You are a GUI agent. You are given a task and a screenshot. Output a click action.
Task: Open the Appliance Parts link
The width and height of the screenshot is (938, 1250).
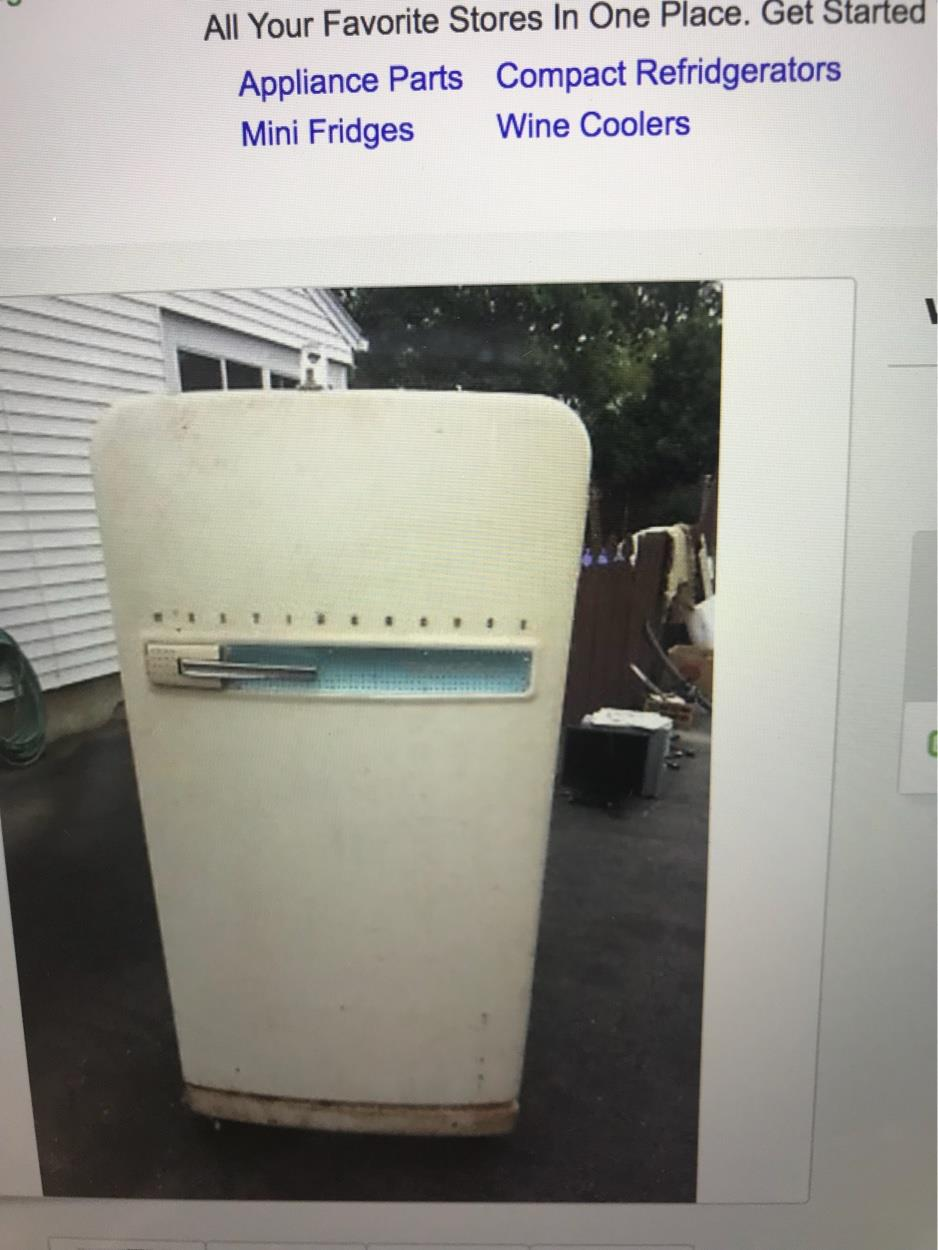(x=350, y=81)
